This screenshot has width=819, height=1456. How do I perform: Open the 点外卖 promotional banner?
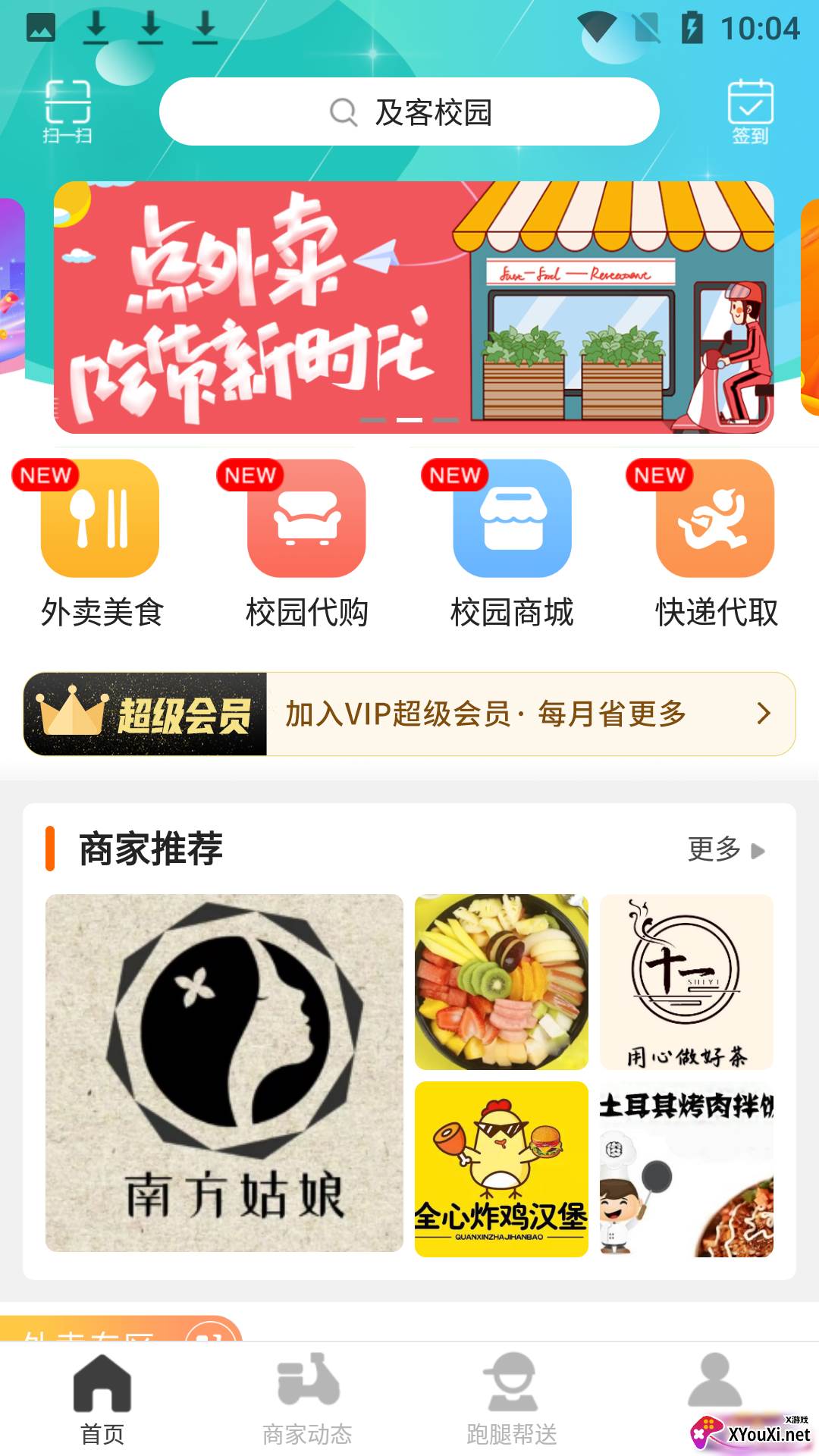[x=414, y=307]
